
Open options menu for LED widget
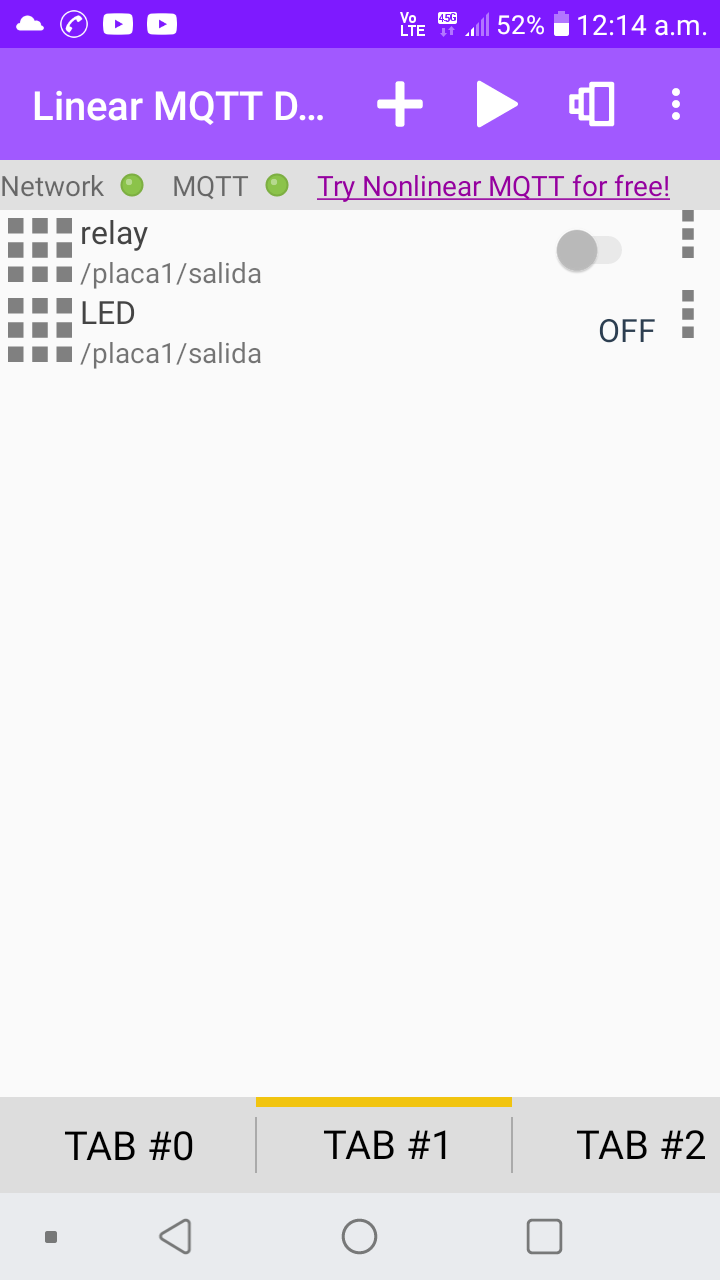(x=688, y=314)
